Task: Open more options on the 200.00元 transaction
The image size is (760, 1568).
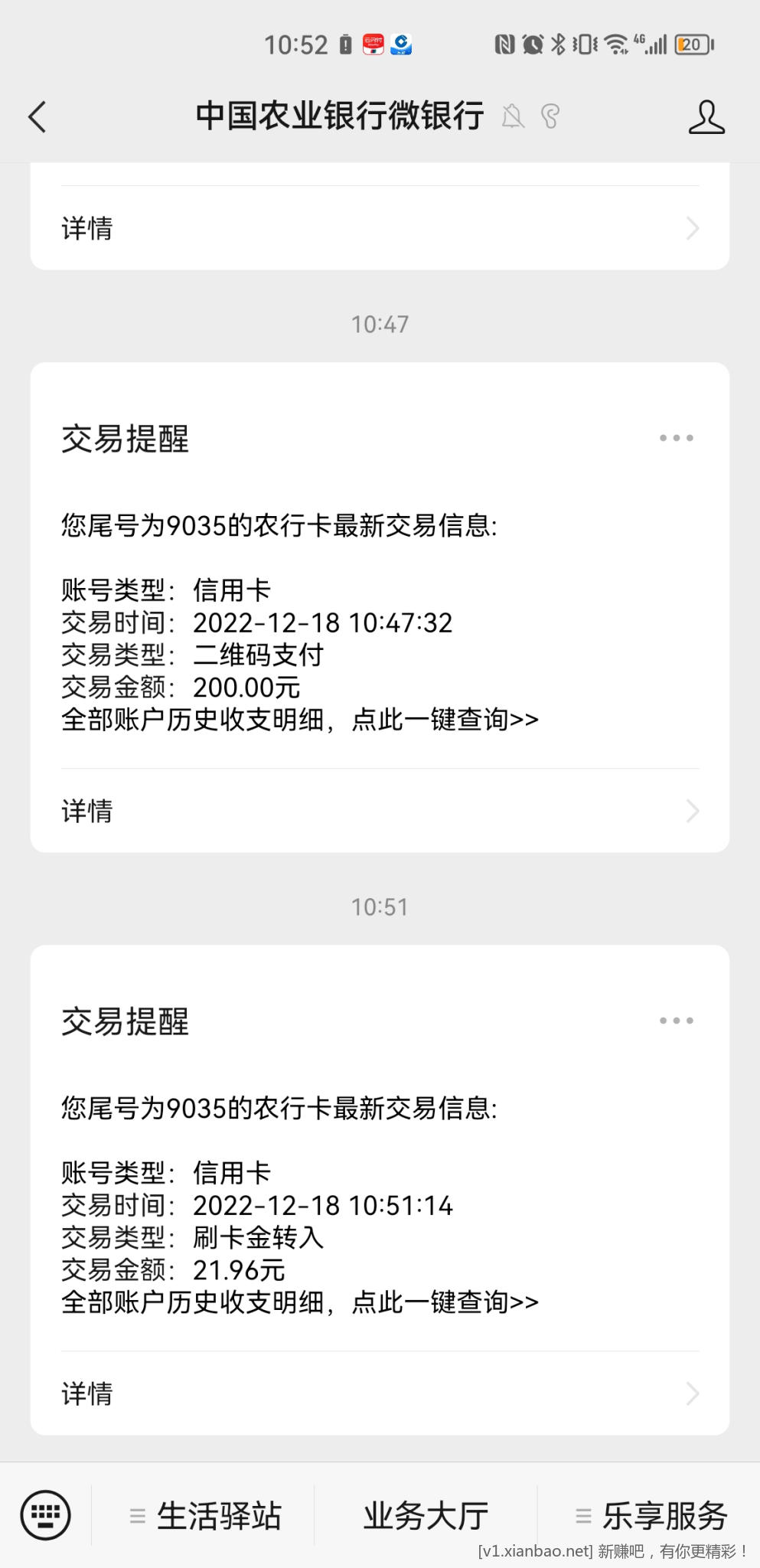Action: click(676, 438)
